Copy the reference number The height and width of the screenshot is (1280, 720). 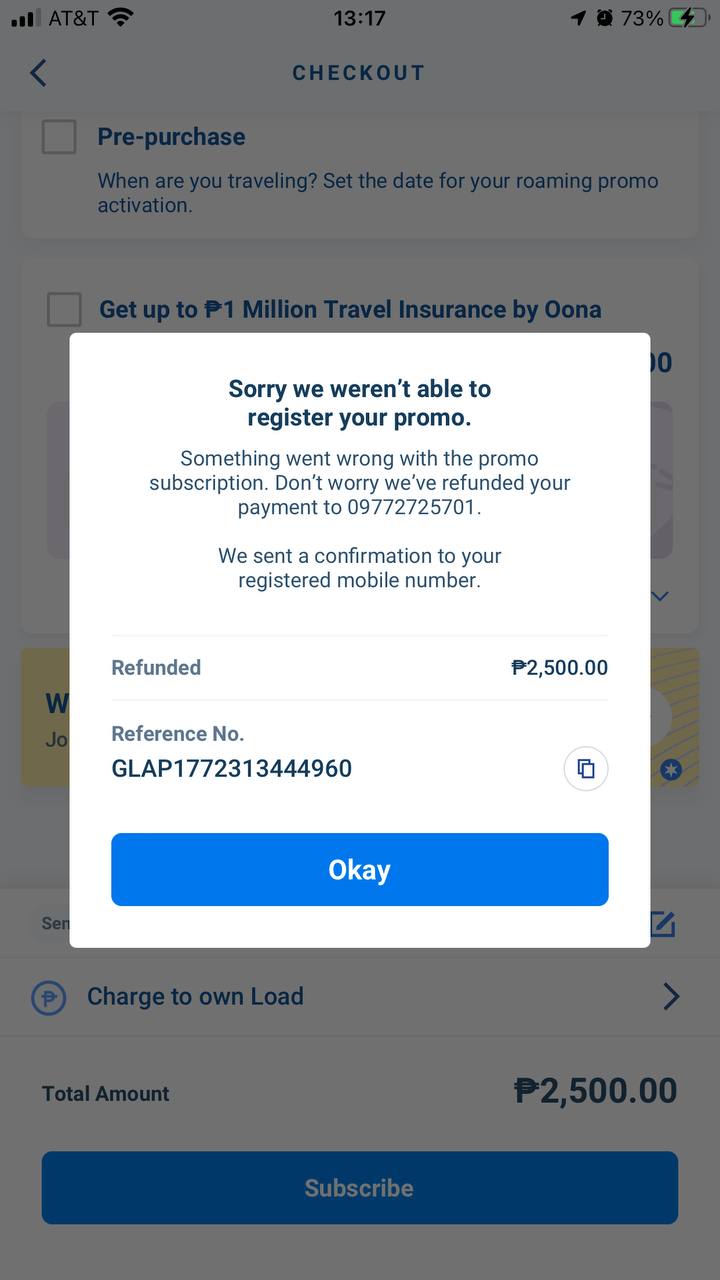click(x=586, y=769)
